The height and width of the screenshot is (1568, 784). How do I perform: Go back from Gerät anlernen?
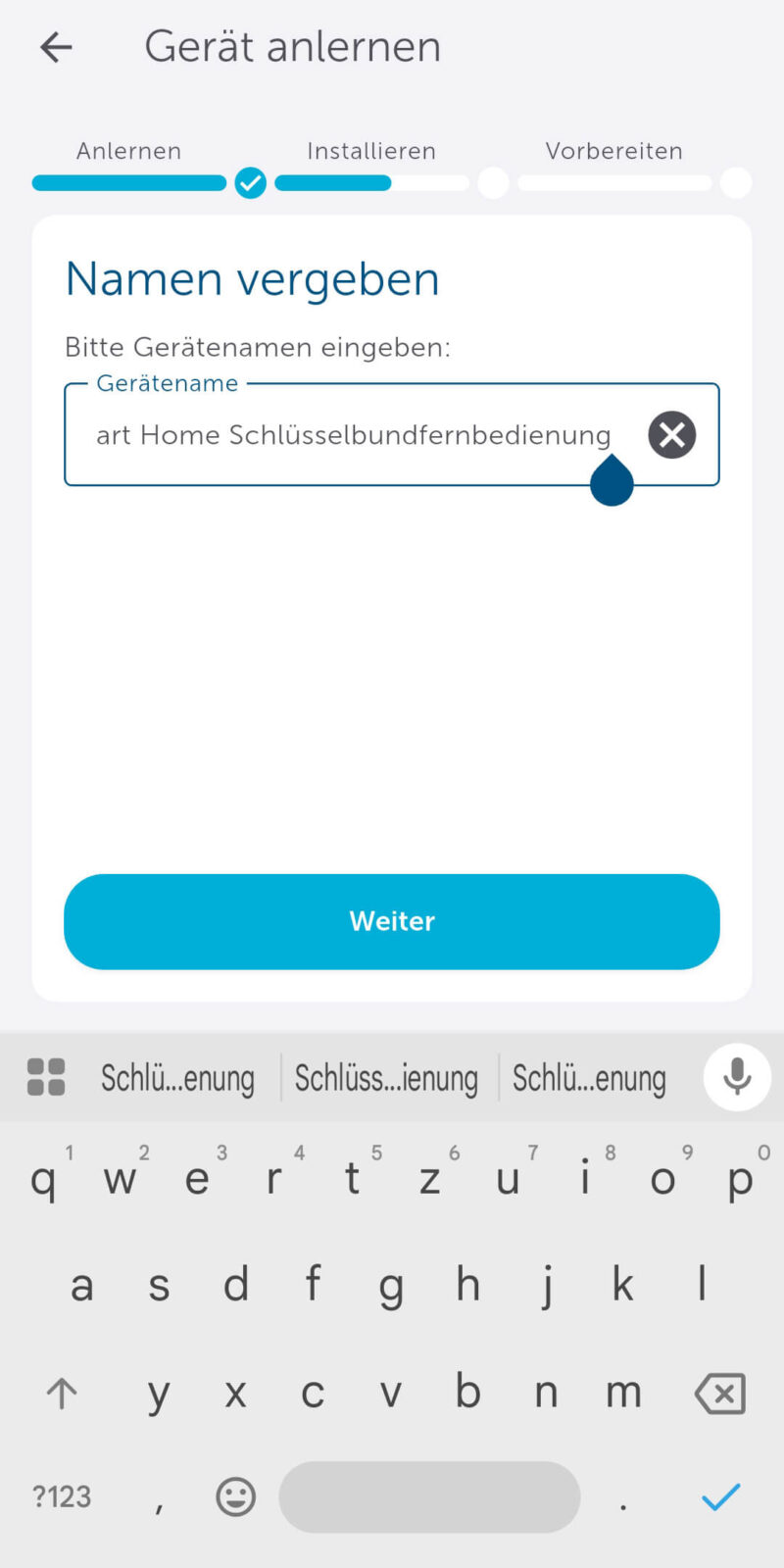(x=56, y=47)
